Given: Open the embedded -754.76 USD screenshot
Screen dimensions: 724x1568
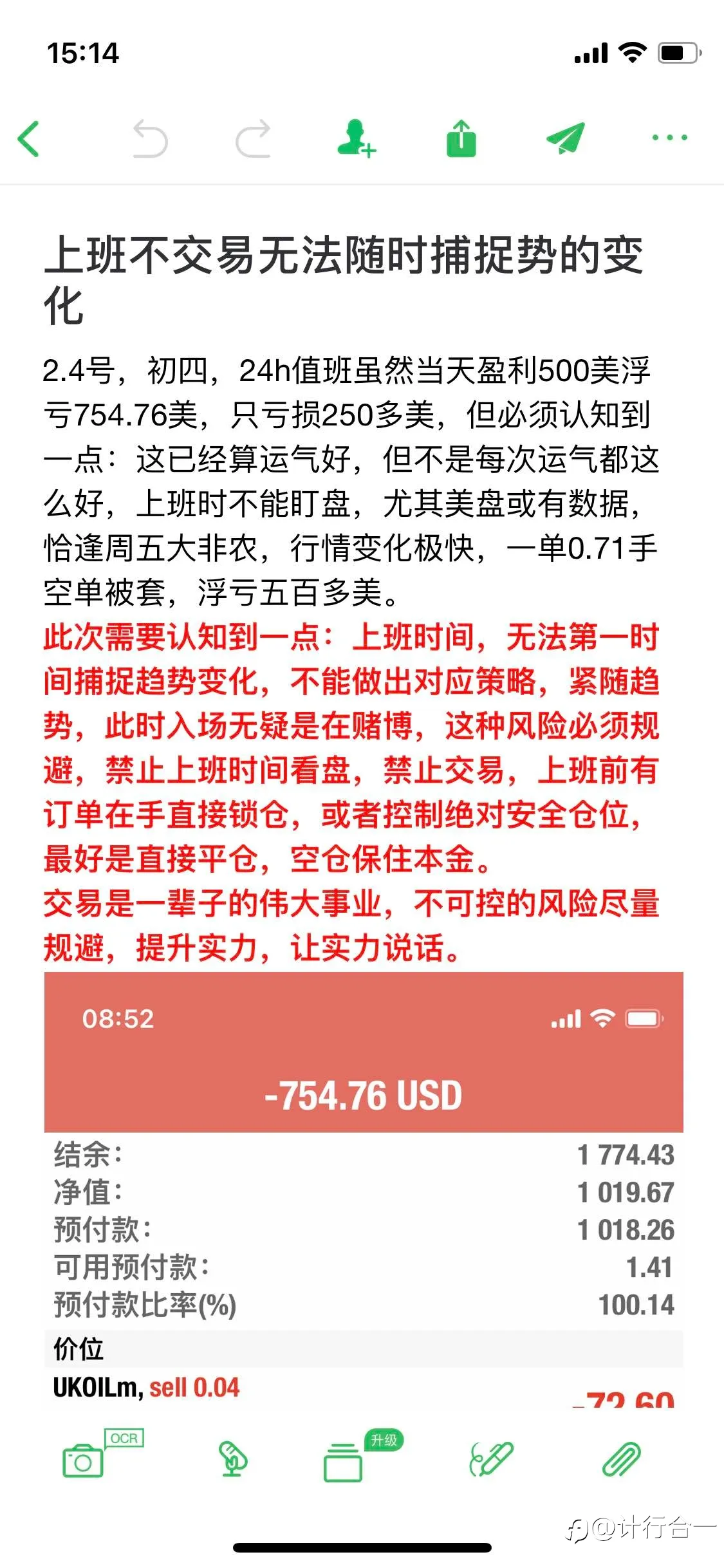Looking at the screenshot, I should click(x=364, y=1190).
